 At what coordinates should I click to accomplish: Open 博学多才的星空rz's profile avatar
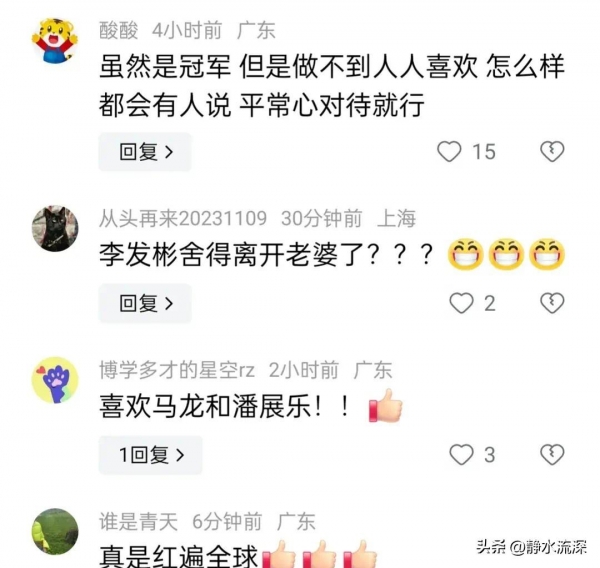pyautogui.click(x=54, y=380)
